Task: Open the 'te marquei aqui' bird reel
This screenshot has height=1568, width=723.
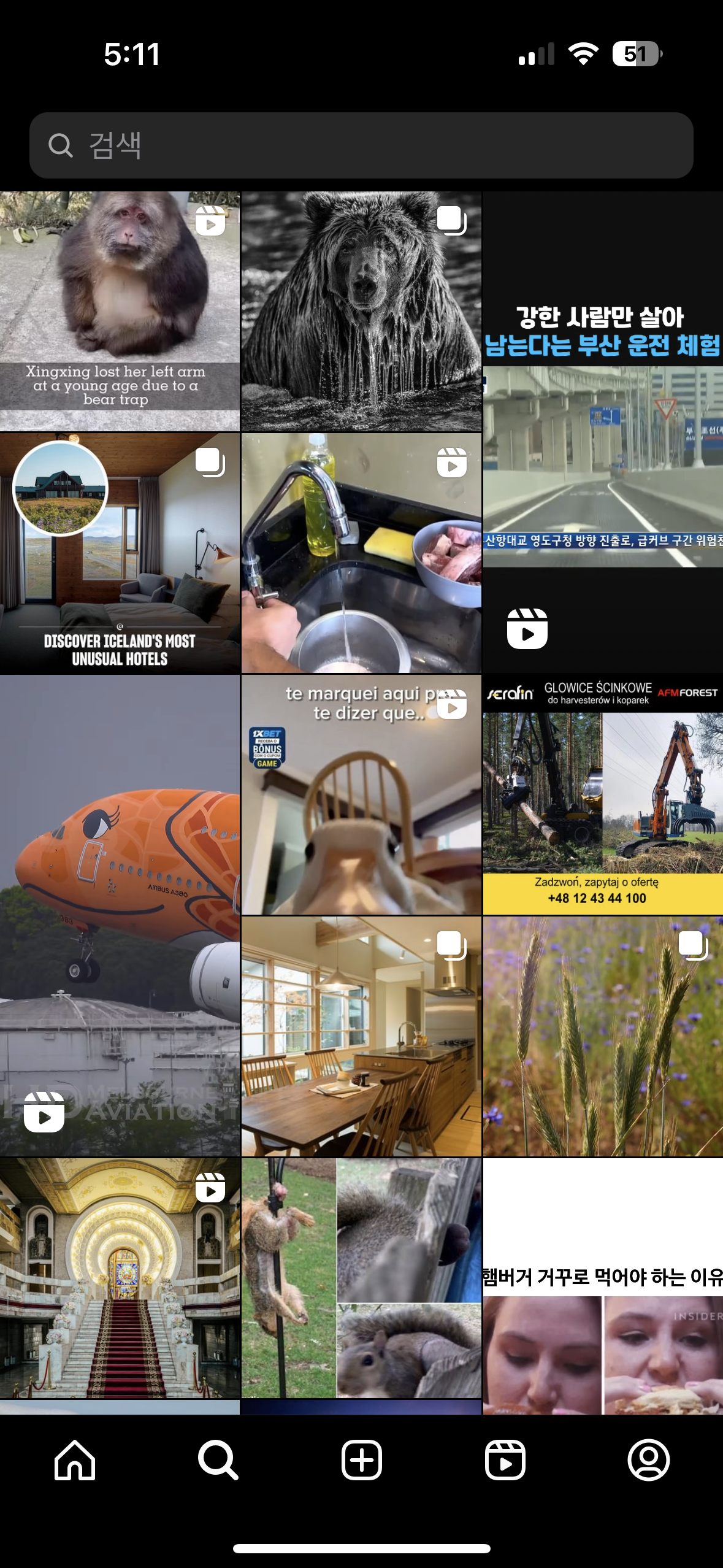Action: (x=361, y=794)
